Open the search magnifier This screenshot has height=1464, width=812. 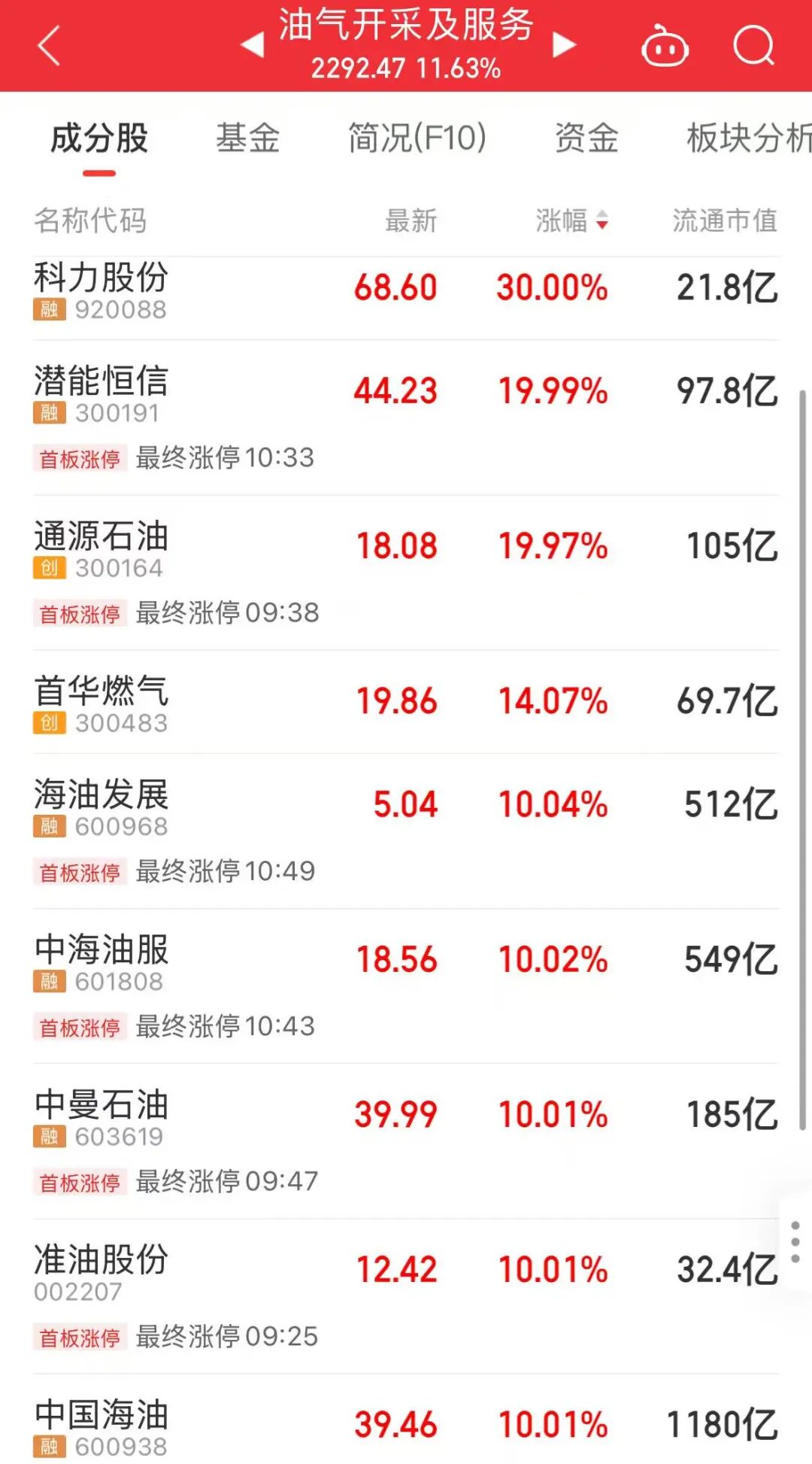753,46
